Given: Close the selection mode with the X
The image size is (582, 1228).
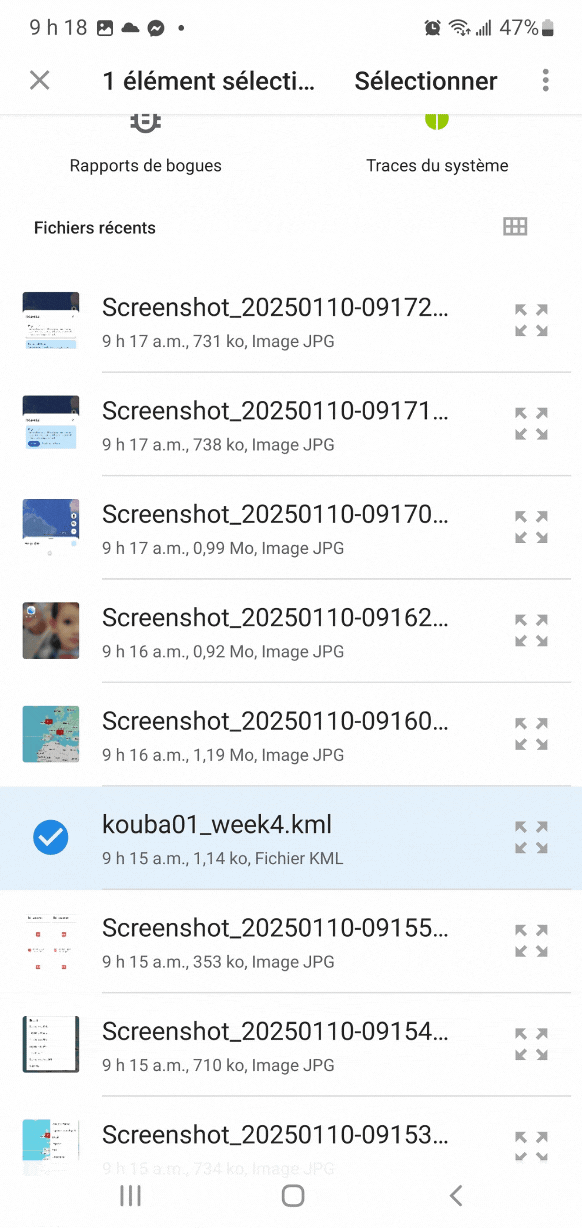Looking at the screenshot, I should (40, 81).
